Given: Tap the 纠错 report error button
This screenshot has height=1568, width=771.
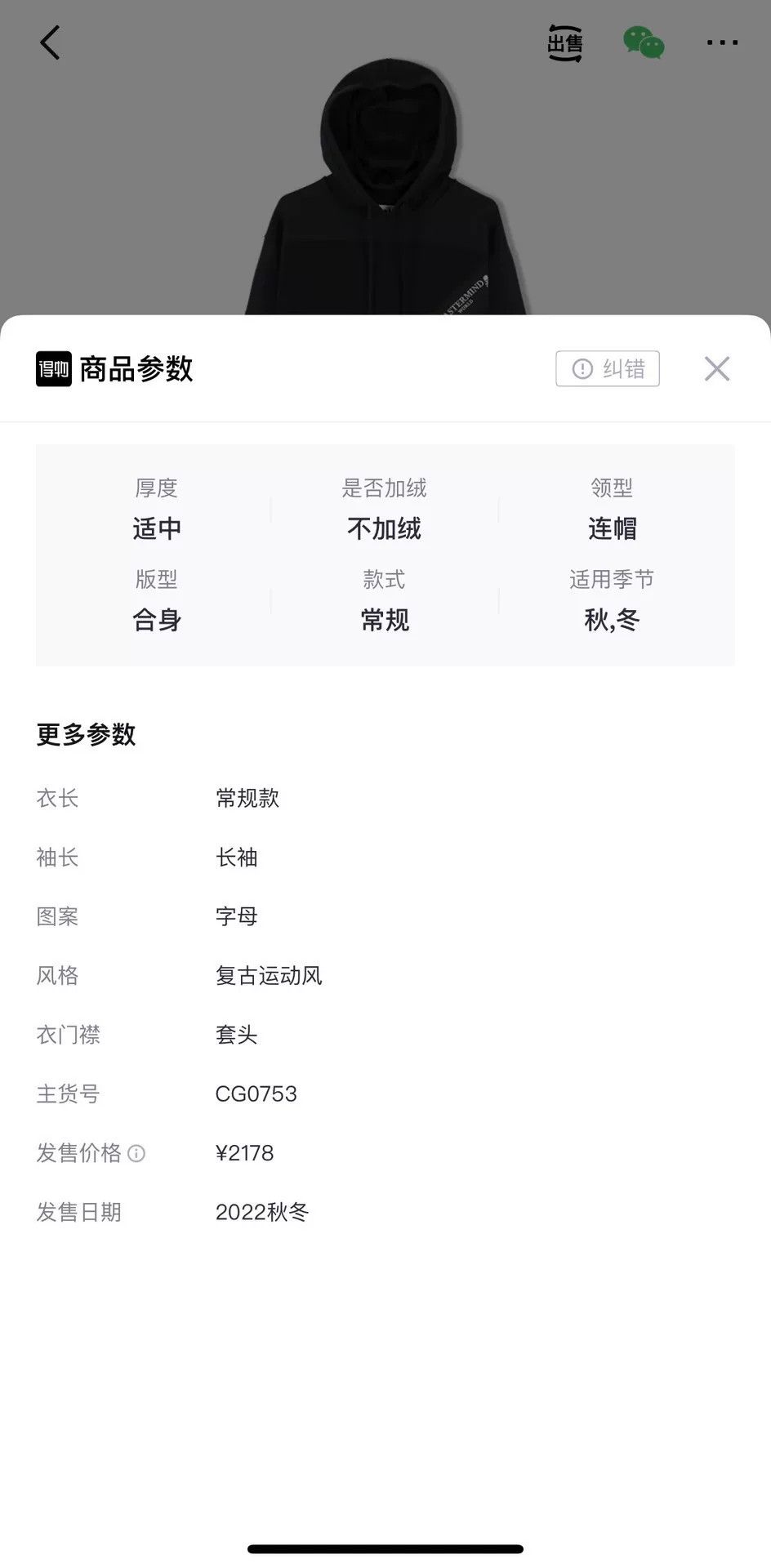Looking at the screenshot, I should click(608, 368).
